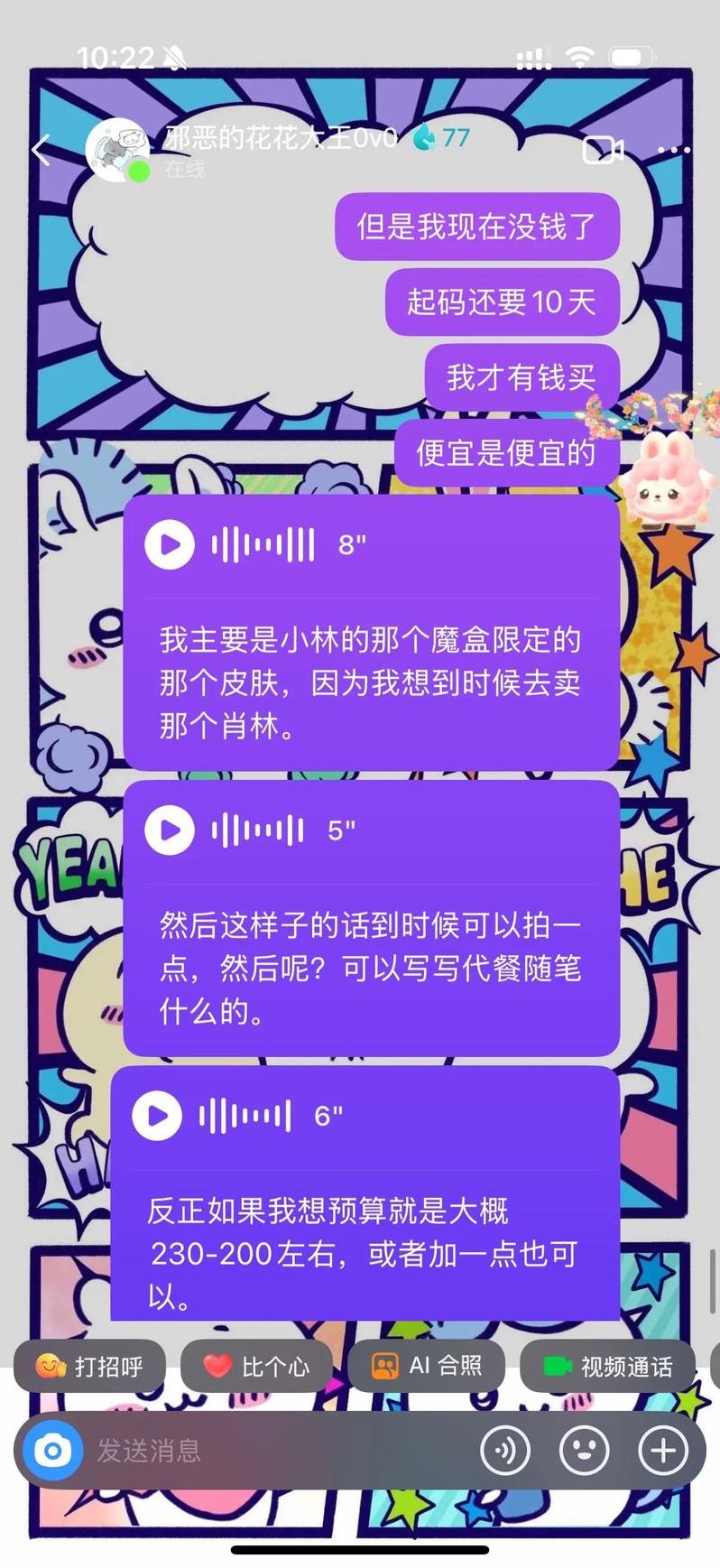Tap 比个心 to send a heart
The height and width of the screenshot is (1568, 720).
click(x=255, y=1366)
